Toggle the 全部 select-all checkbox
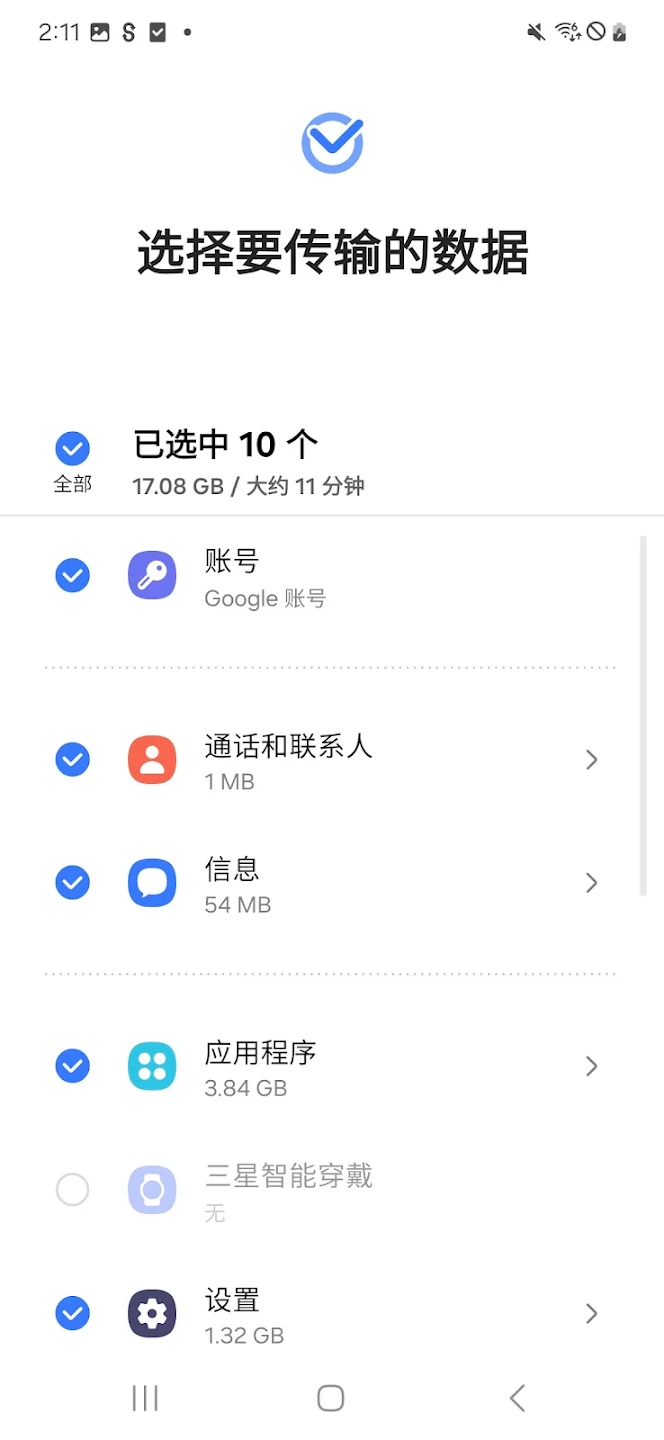664x1440 pixels. (72, 449)
